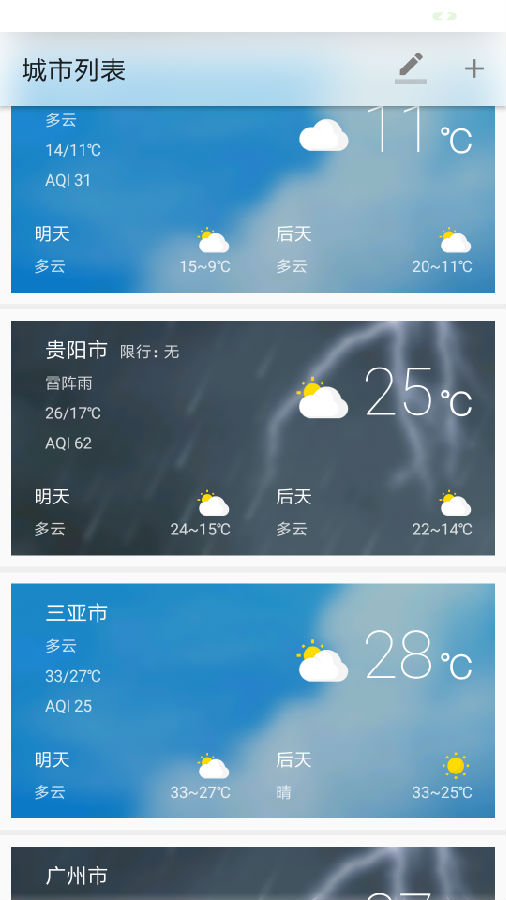Viewport: 506px width, 900px height.
Task: Open the 贵阳市 weather card
Action: pyautogui.click(x=253, y=438)
